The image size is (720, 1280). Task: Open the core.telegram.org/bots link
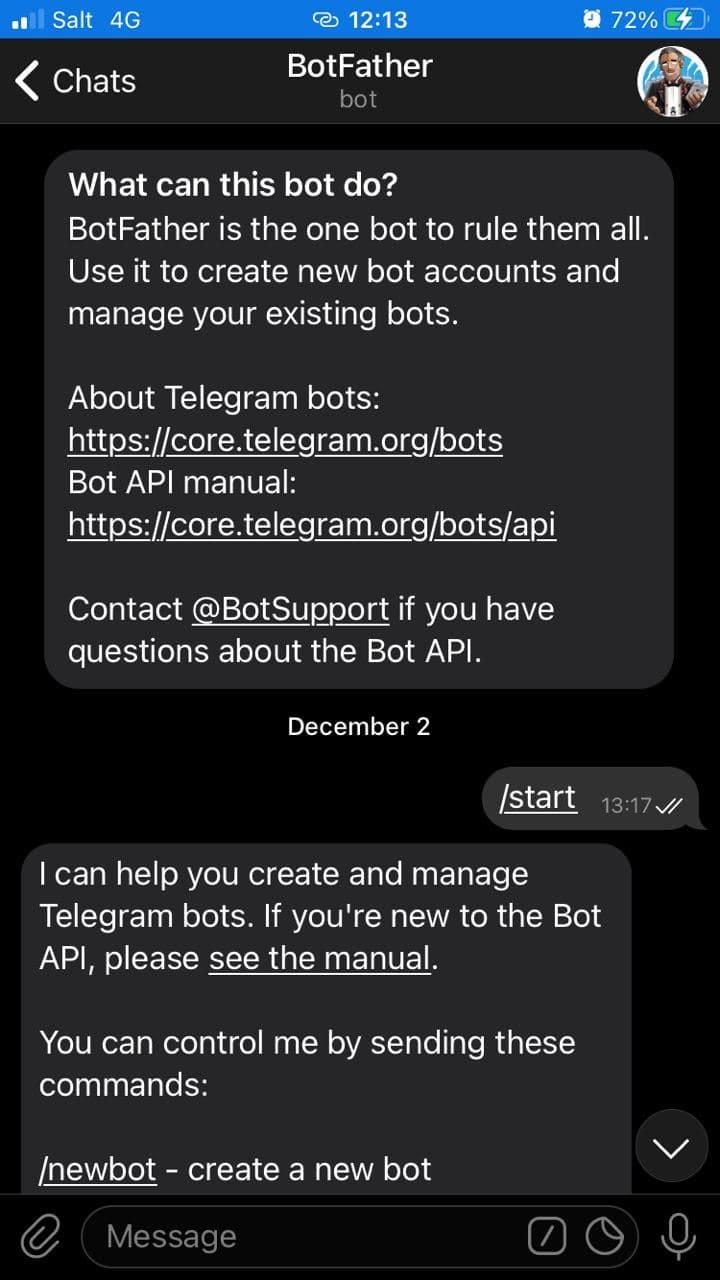coord(285,440)
